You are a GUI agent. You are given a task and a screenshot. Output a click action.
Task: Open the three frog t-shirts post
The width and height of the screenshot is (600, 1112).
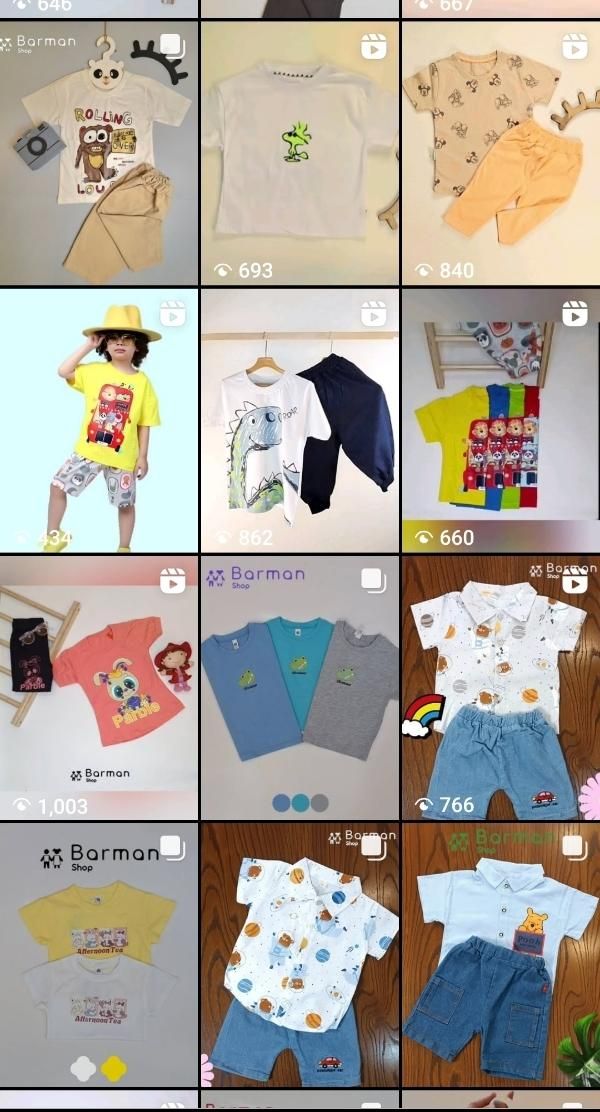pyautogui.click(x=299, y=688)
